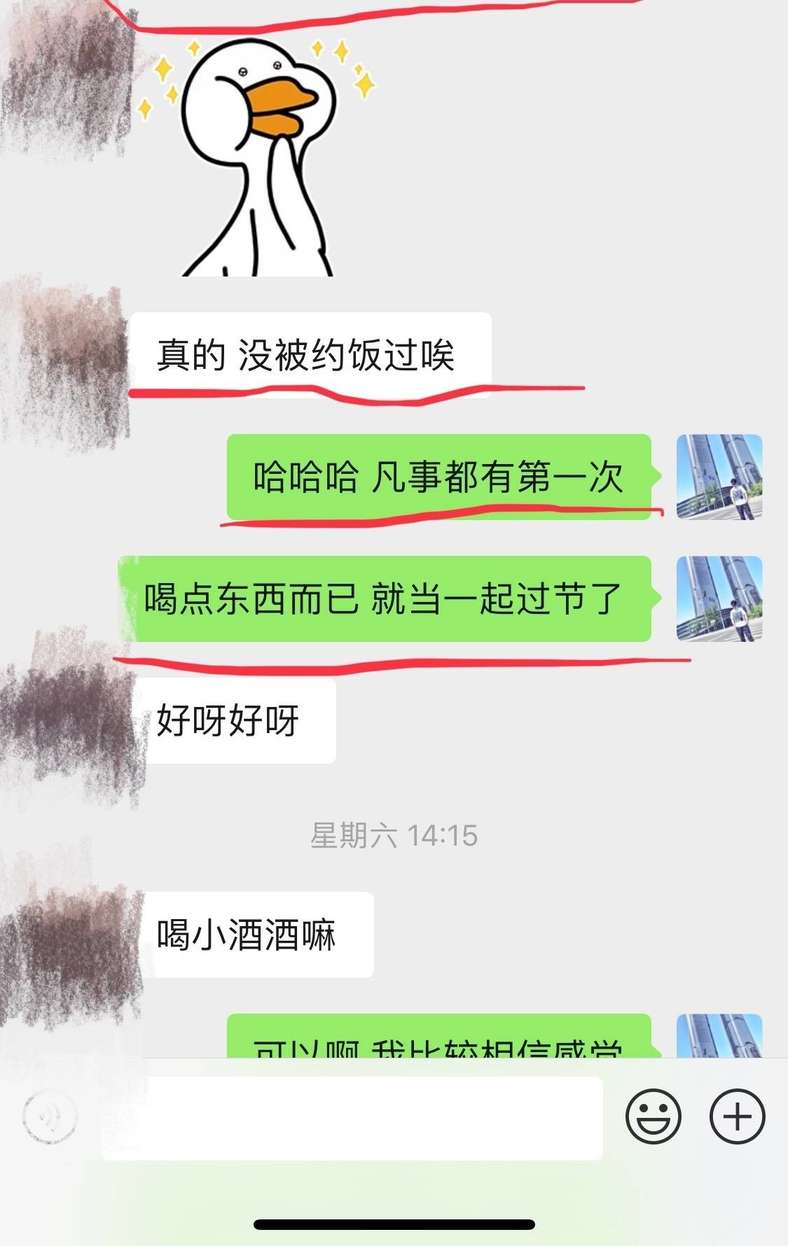The image size is (788, 1246).
Task: Open the plus attachment menu
Action: tap(737, 1116)
